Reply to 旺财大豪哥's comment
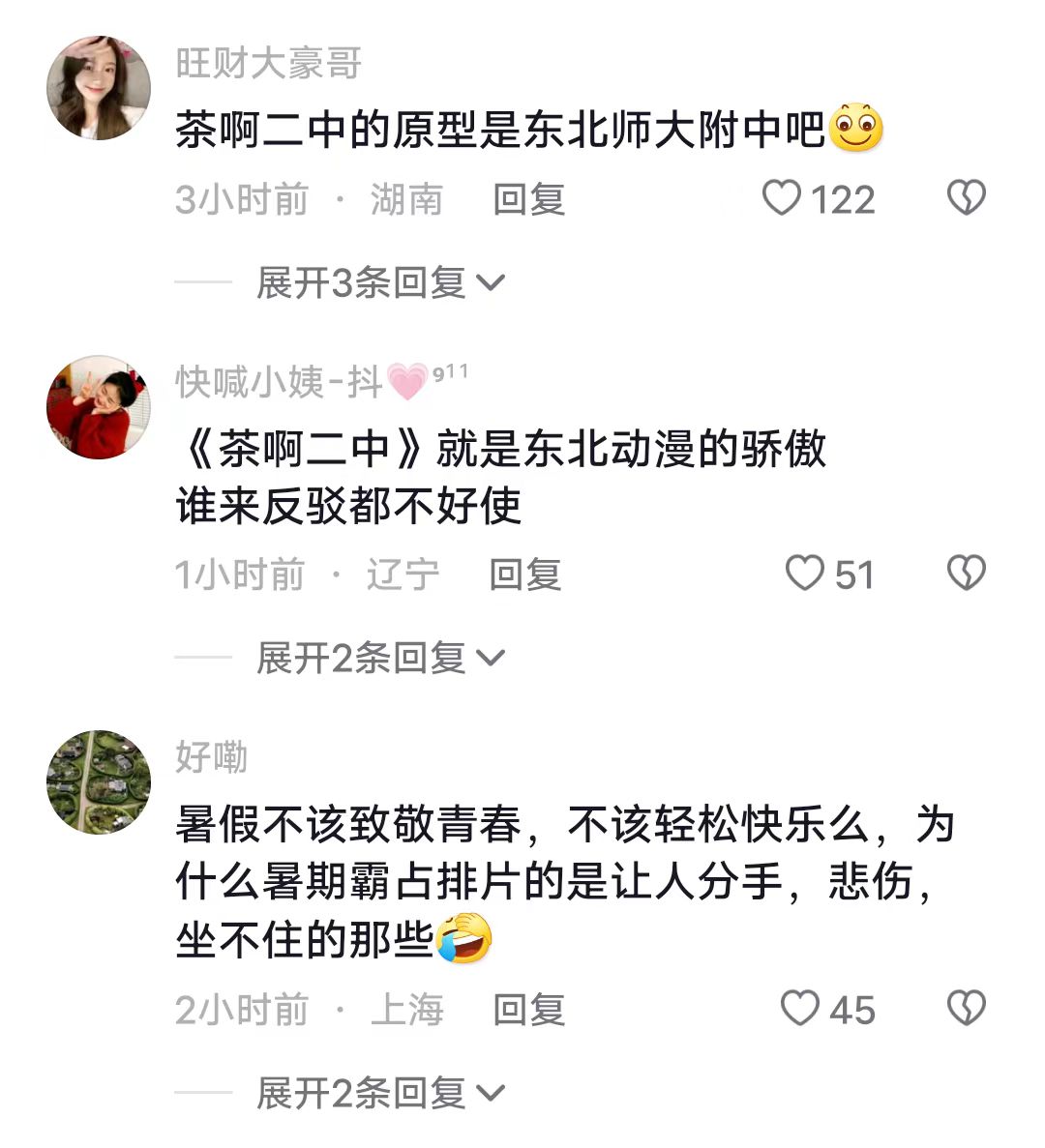Viewport: 1045px width, 1148px height. (x=528, y=199)
